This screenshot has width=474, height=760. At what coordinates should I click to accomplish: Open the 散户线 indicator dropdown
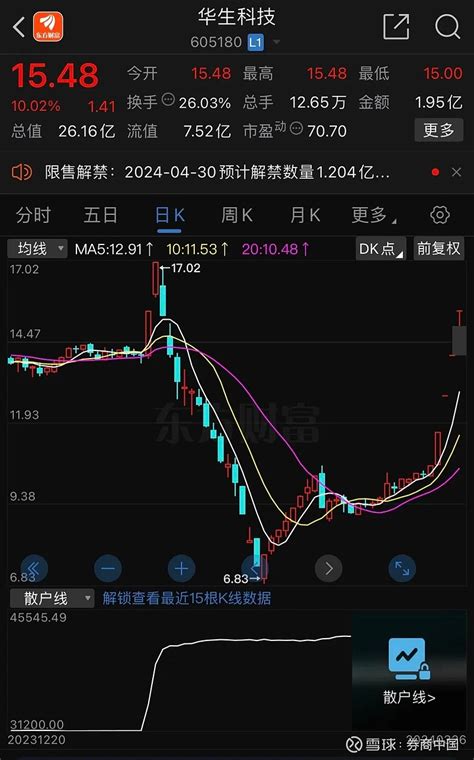pos(51,599)
